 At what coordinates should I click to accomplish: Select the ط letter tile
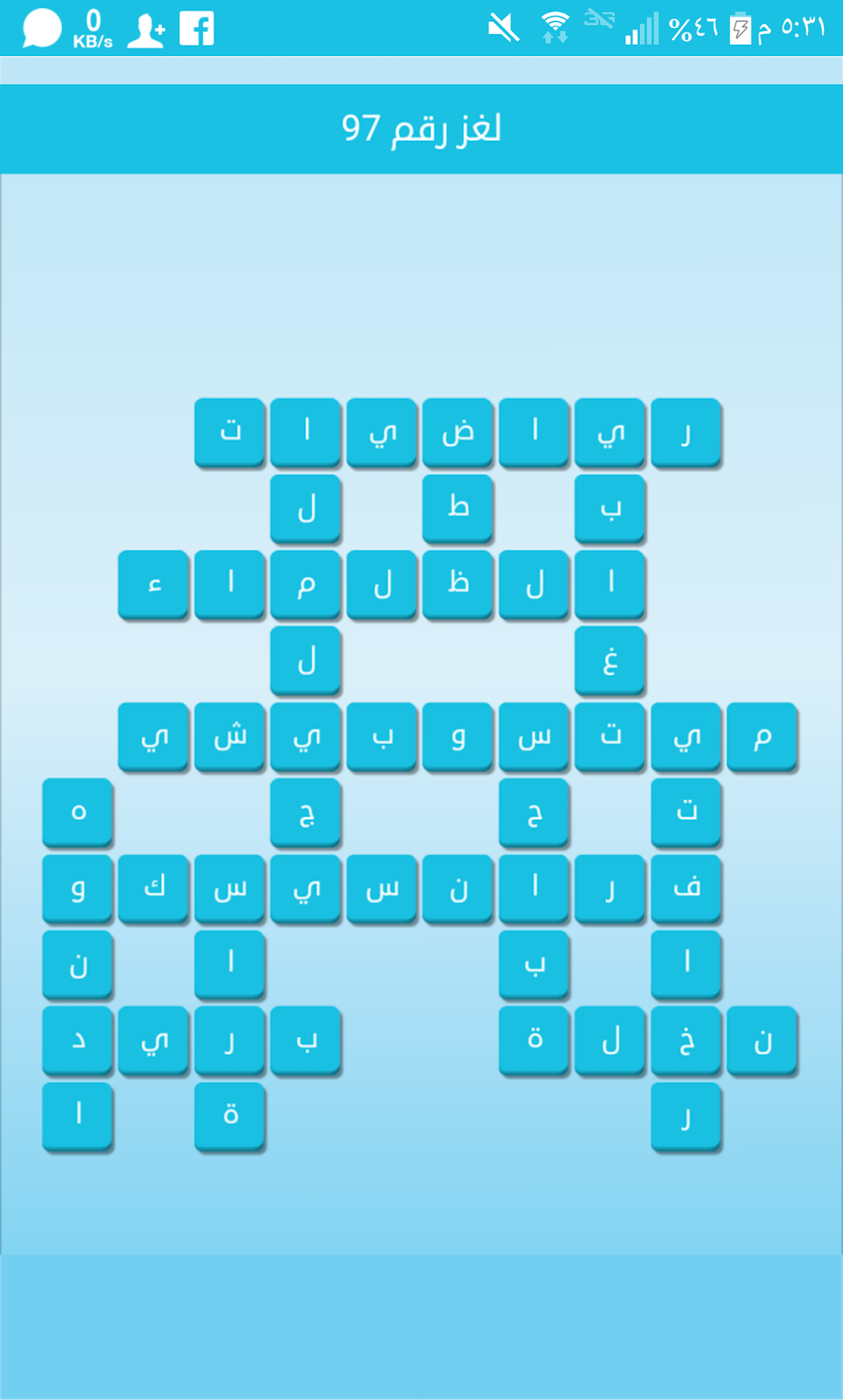pyautogui.click(x=458, y=507)
